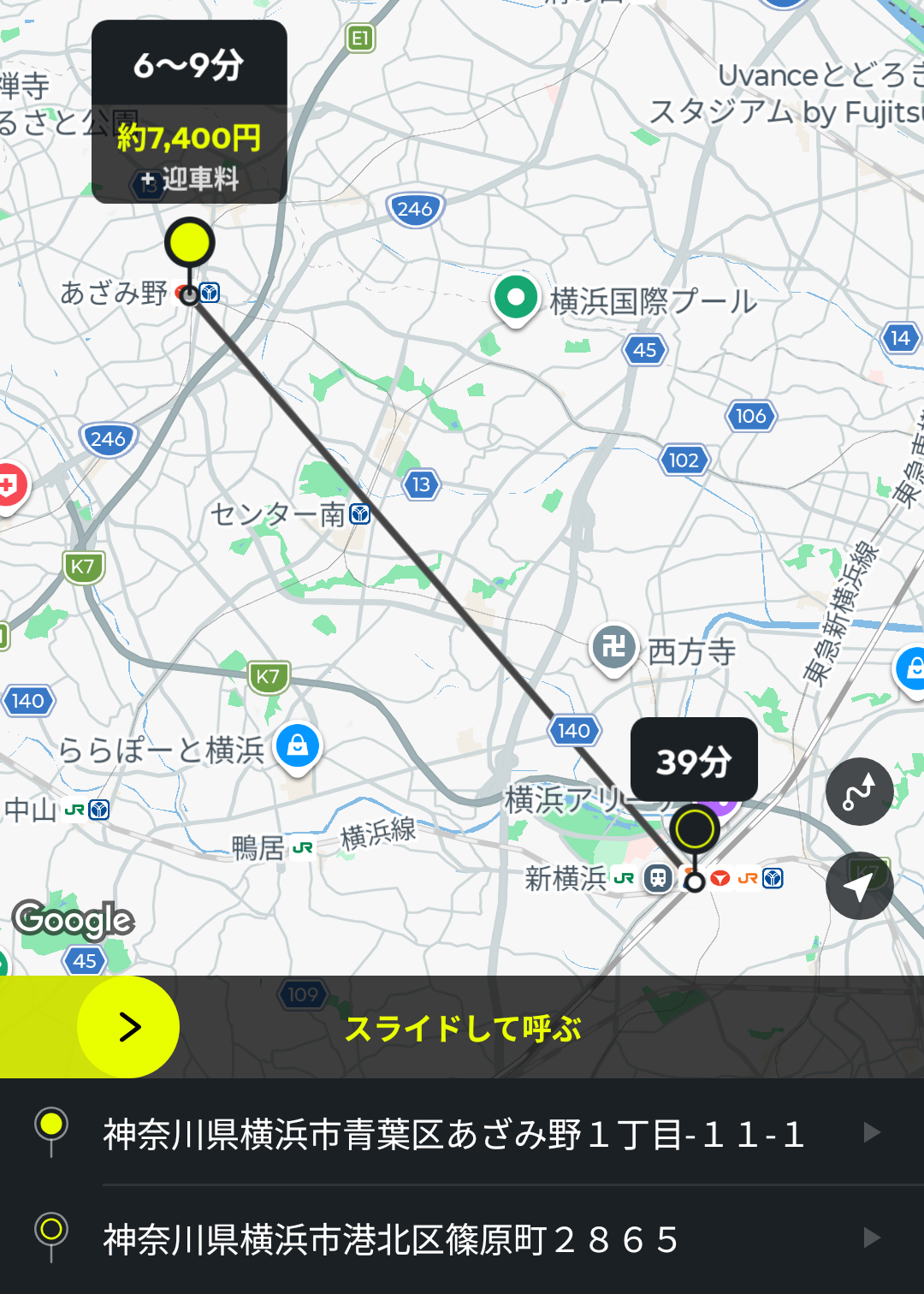Select the 西方寺 temple map marker
The image size is (924, 1294).
pos(613,647)
